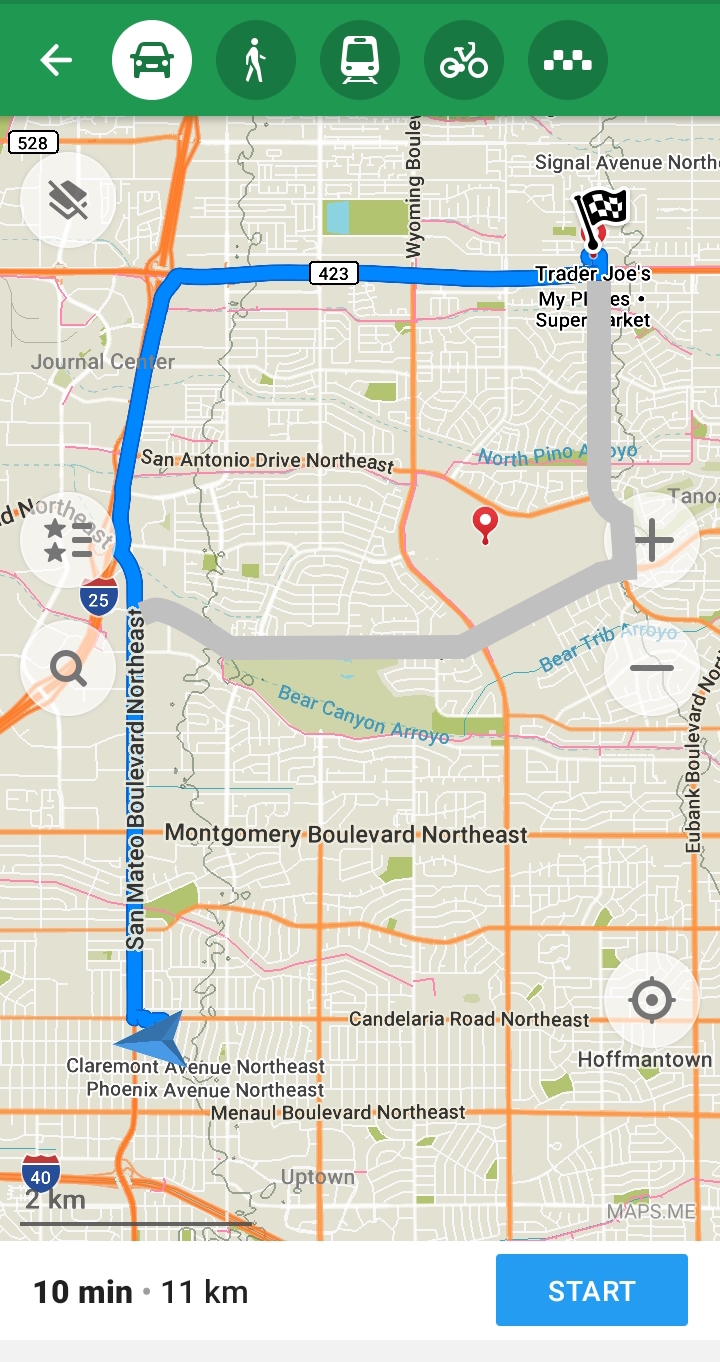Center the map on my location

point(651,1000)
